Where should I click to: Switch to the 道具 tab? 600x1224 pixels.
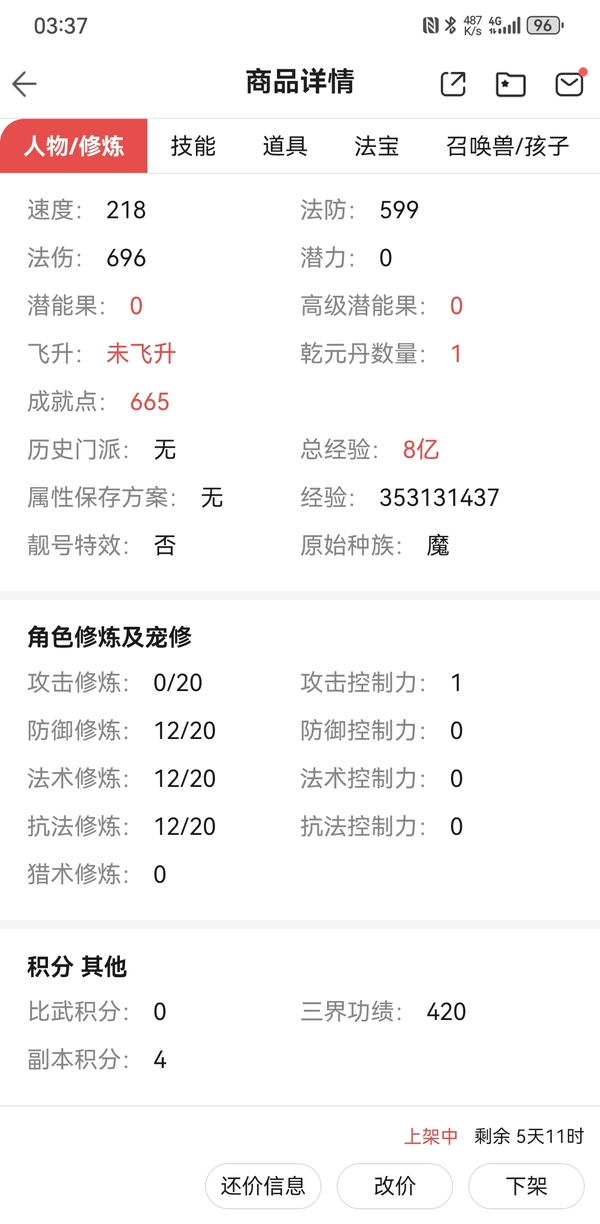click(x=285, y=146)
